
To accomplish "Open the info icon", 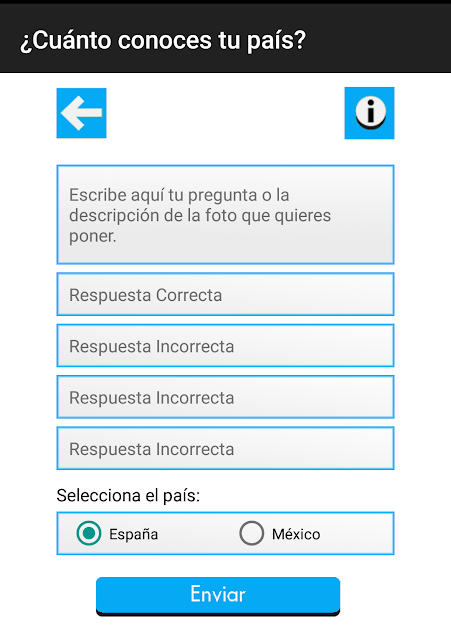I will tap(369, 113).
